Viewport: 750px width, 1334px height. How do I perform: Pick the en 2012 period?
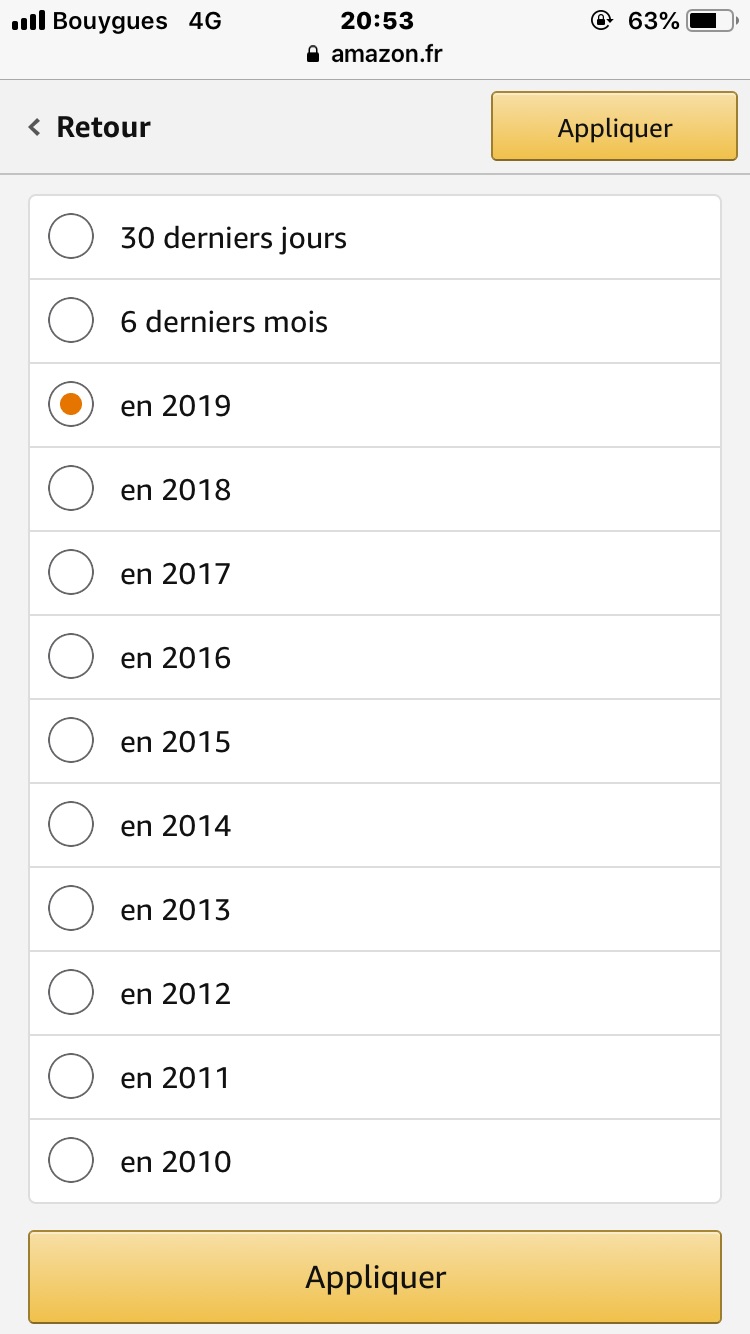pos(375,994)
